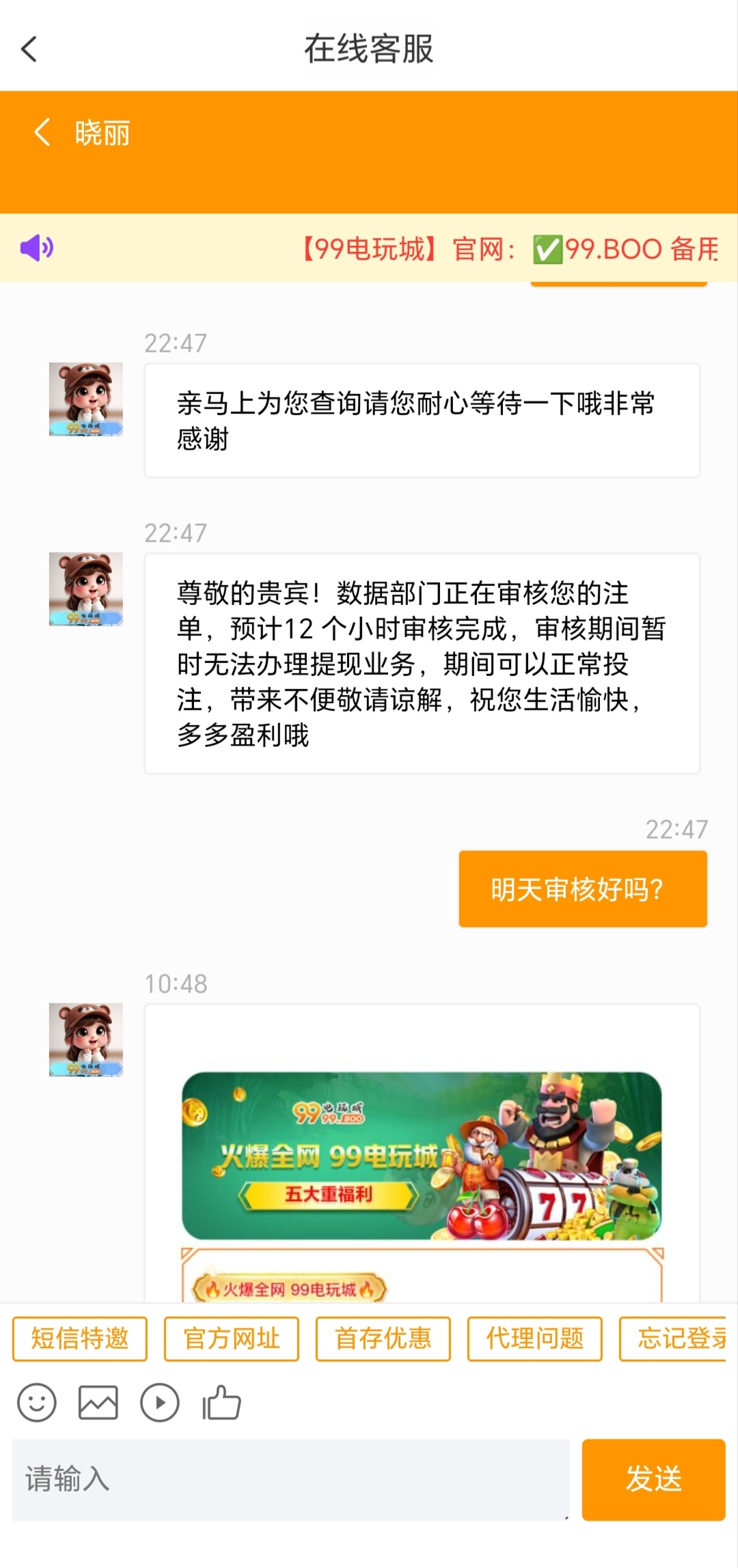Choose the 首存优惠 quick reply chip

(383, 1339)
